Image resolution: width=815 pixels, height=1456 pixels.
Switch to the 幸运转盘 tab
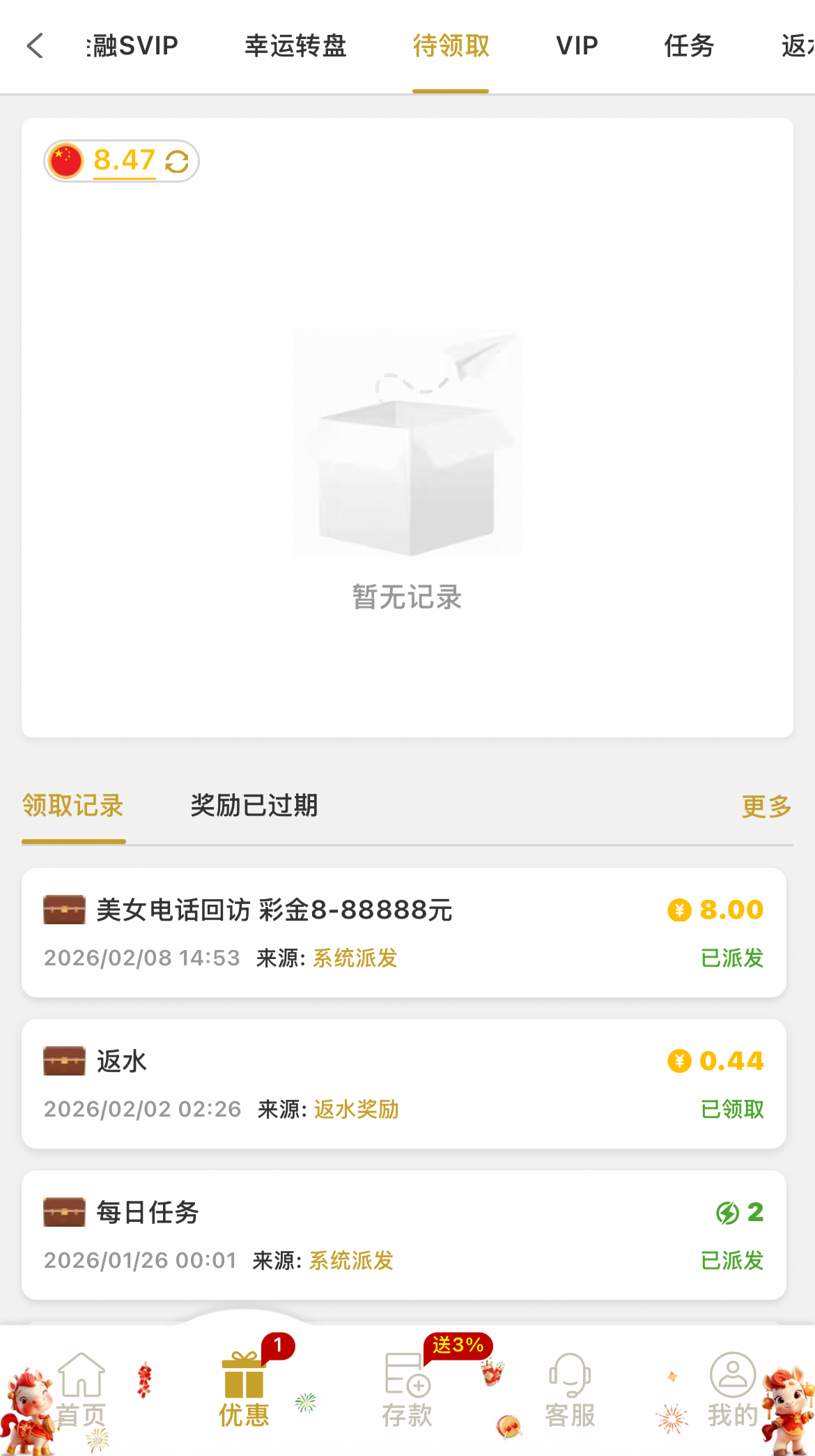coord(295,46)
